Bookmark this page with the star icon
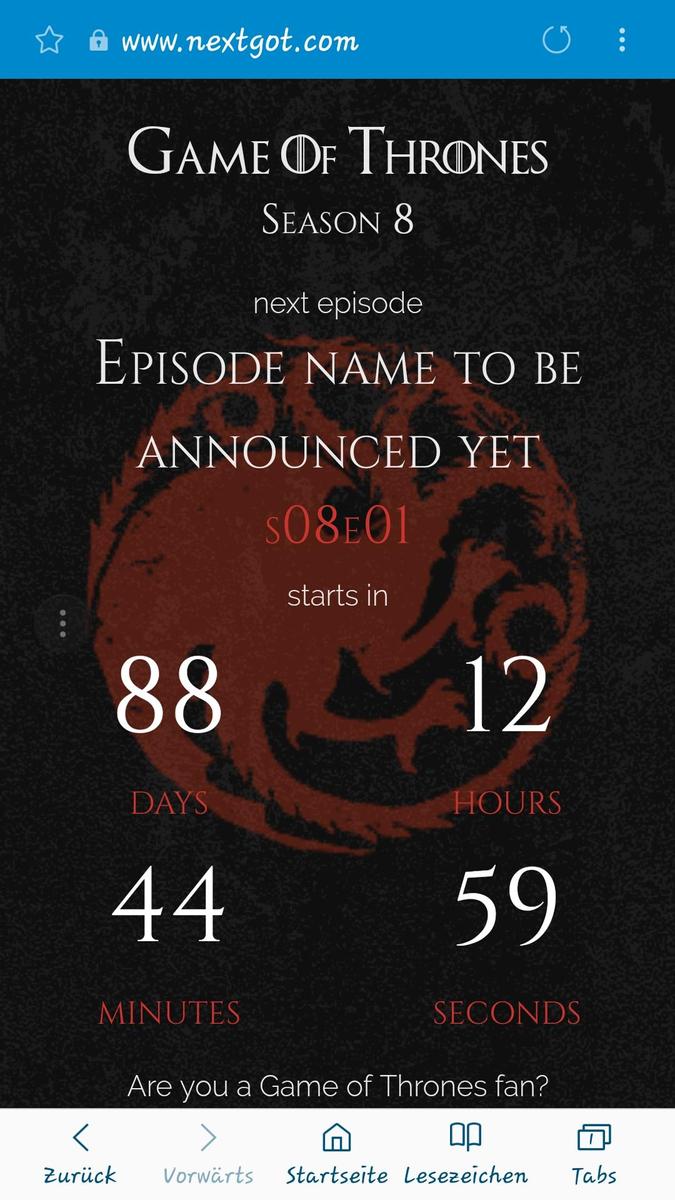This screenshot has width=675, height=1200. click(49, 40)
